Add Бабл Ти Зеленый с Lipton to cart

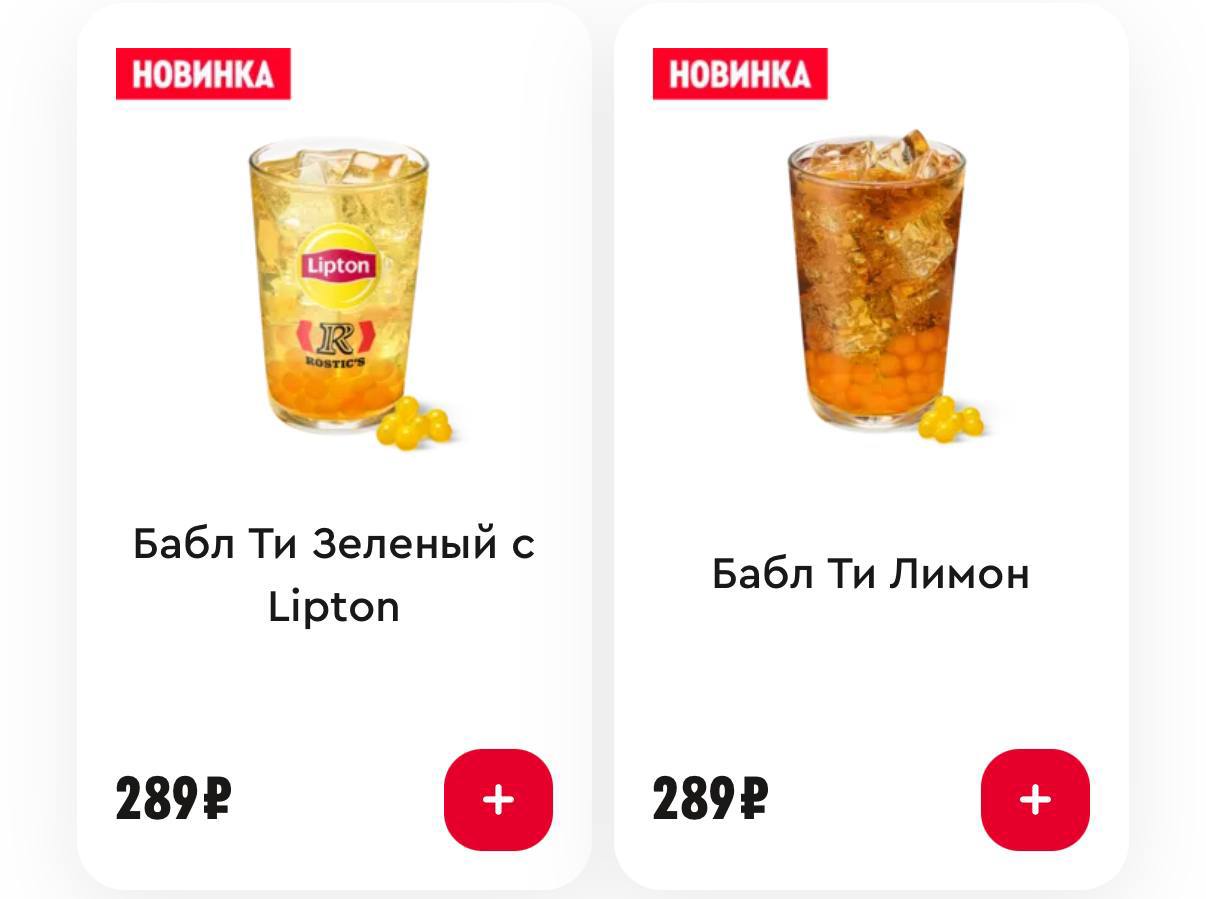(x=498, y=800)
